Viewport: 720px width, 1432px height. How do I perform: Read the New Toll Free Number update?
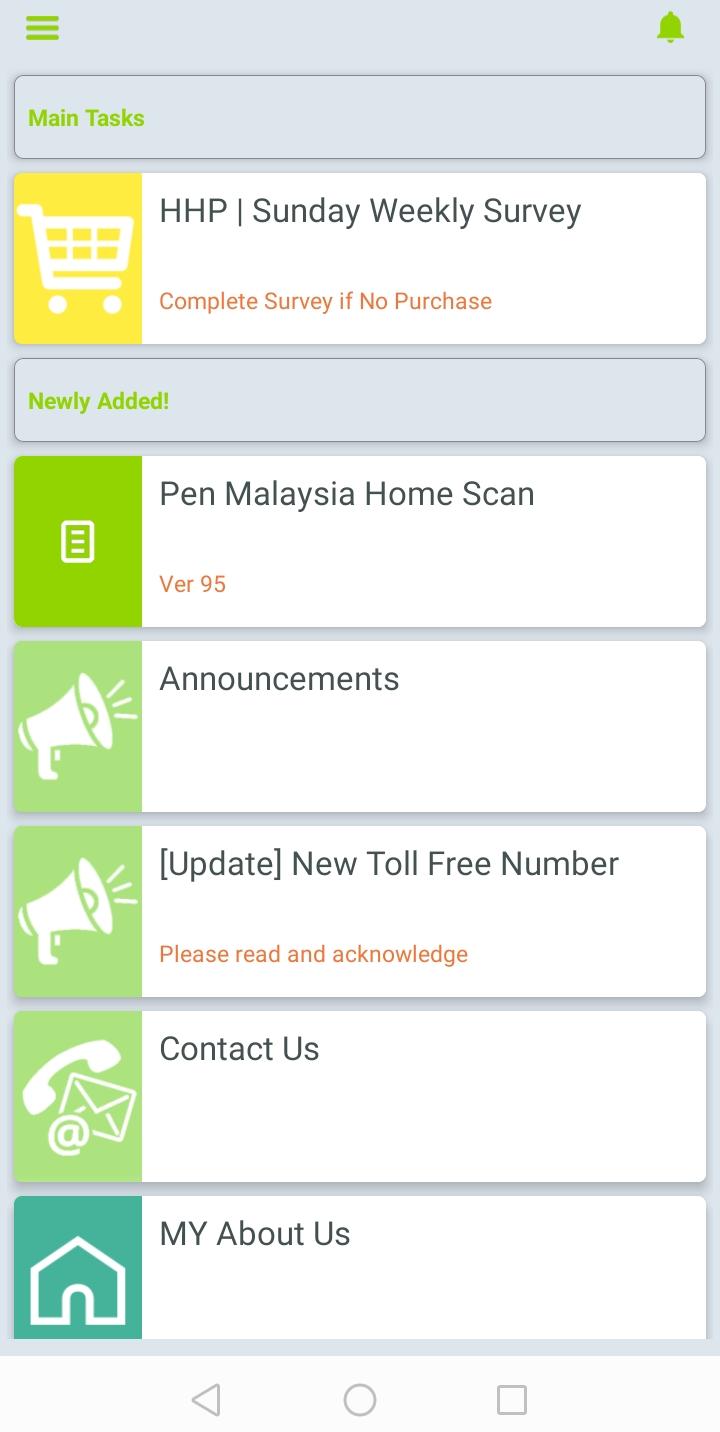(360, 911)
